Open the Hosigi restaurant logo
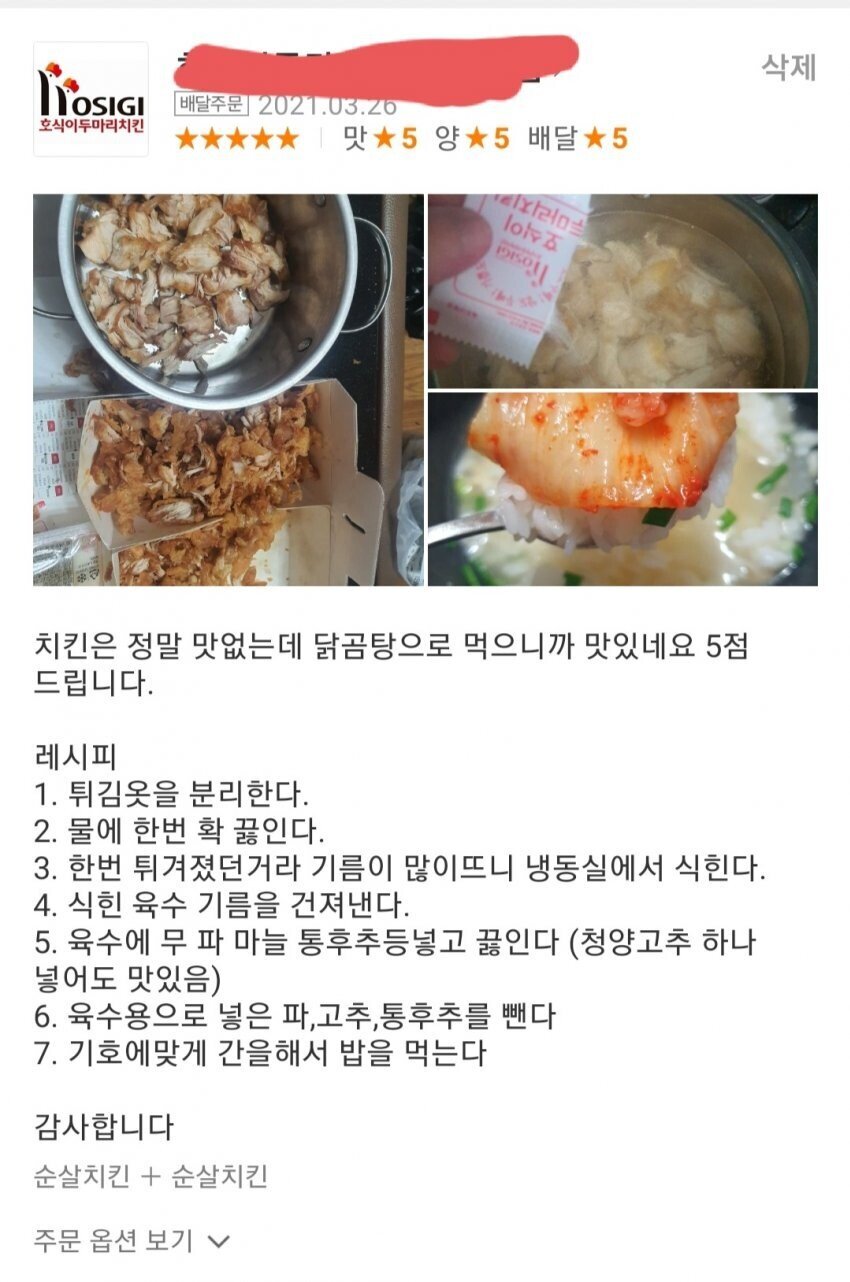Viewport: 850px width, 1282px height. (91, 99)
